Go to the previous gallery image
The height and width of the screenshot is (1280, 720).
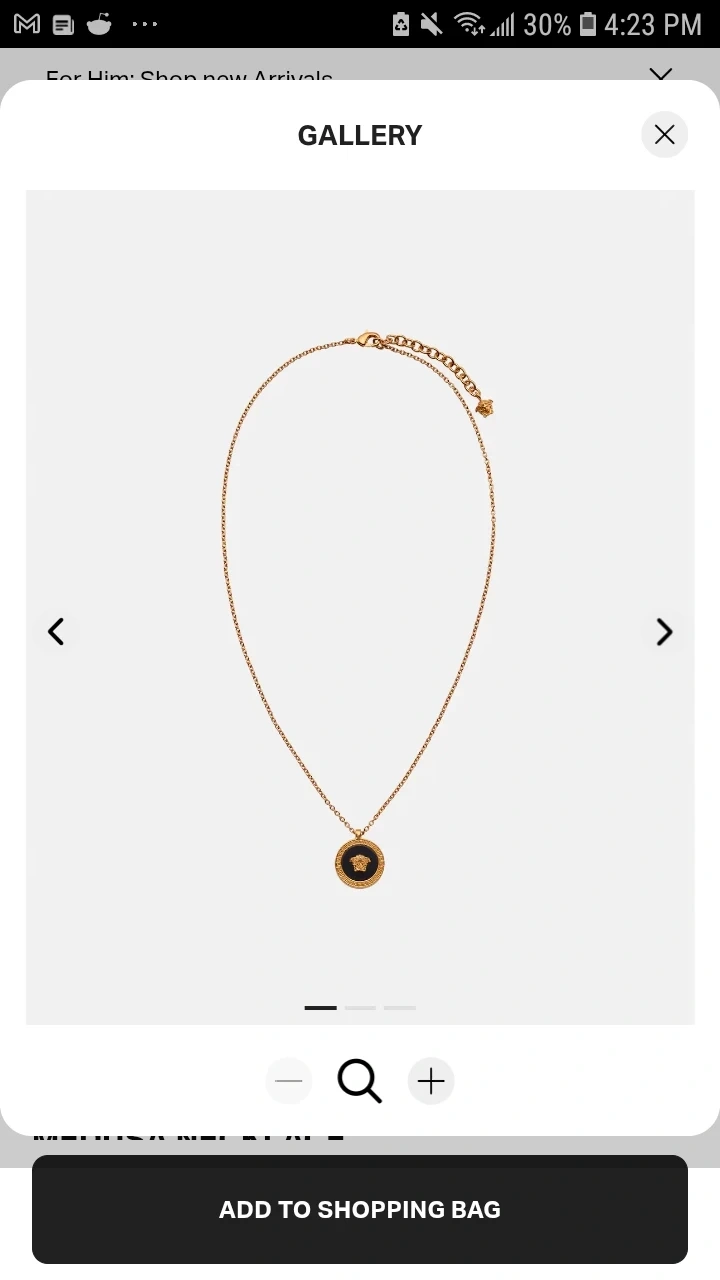(56, 632)
